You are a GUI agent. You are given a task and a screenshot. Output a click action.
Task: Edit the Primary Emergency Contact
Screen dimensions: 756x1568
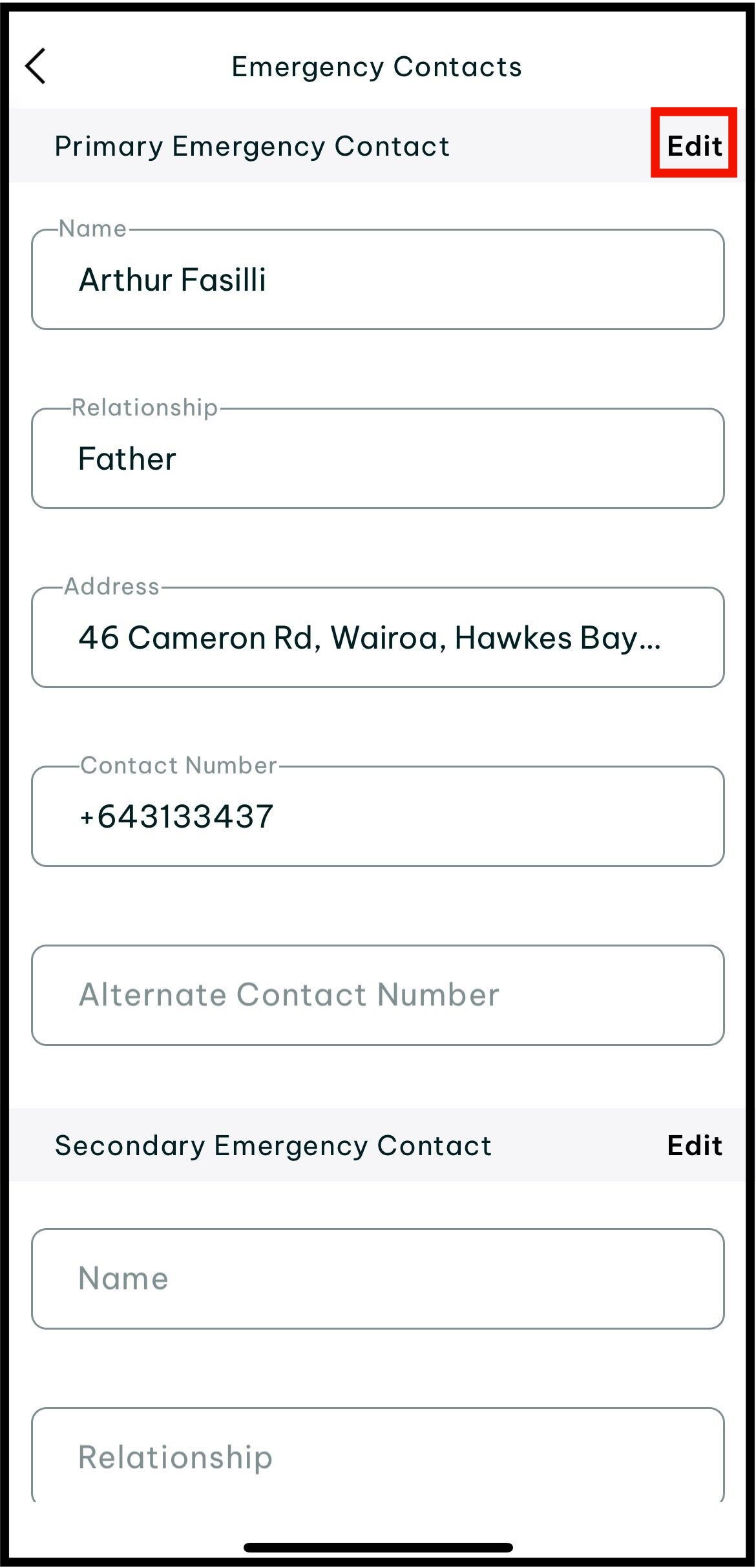pyautogui.click(x=694, y=145)
